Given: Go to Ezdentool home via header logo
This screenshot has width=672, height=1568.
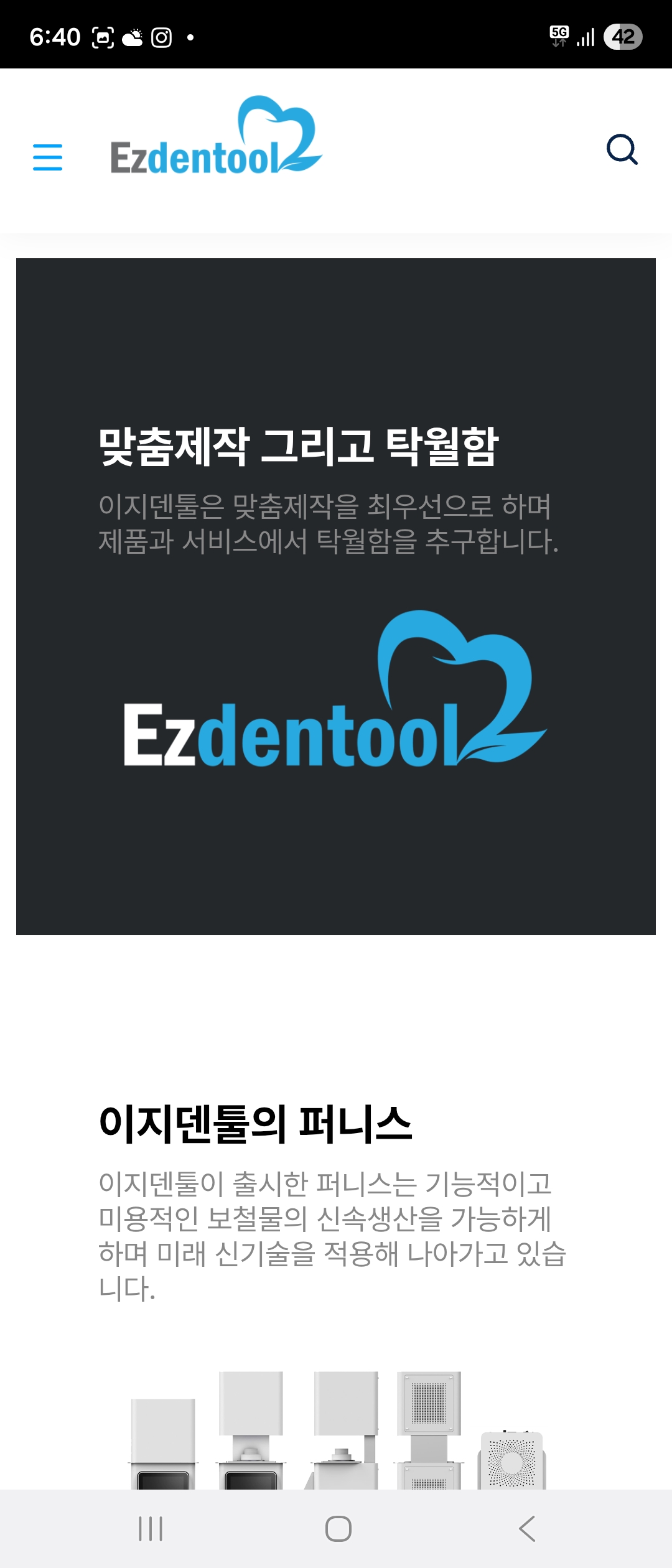Looking at the screenshot, I should (216, 137).
